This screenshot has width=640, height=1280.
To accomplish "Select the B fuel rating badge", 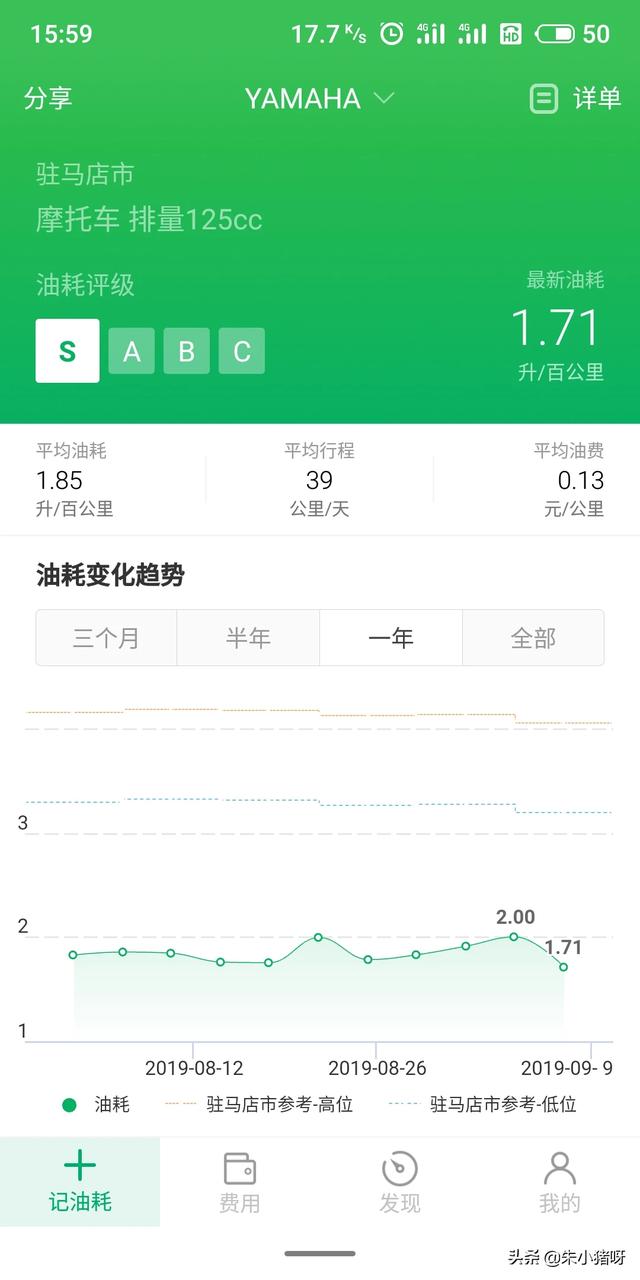I will pyautogui.click(x=186, y=351).
